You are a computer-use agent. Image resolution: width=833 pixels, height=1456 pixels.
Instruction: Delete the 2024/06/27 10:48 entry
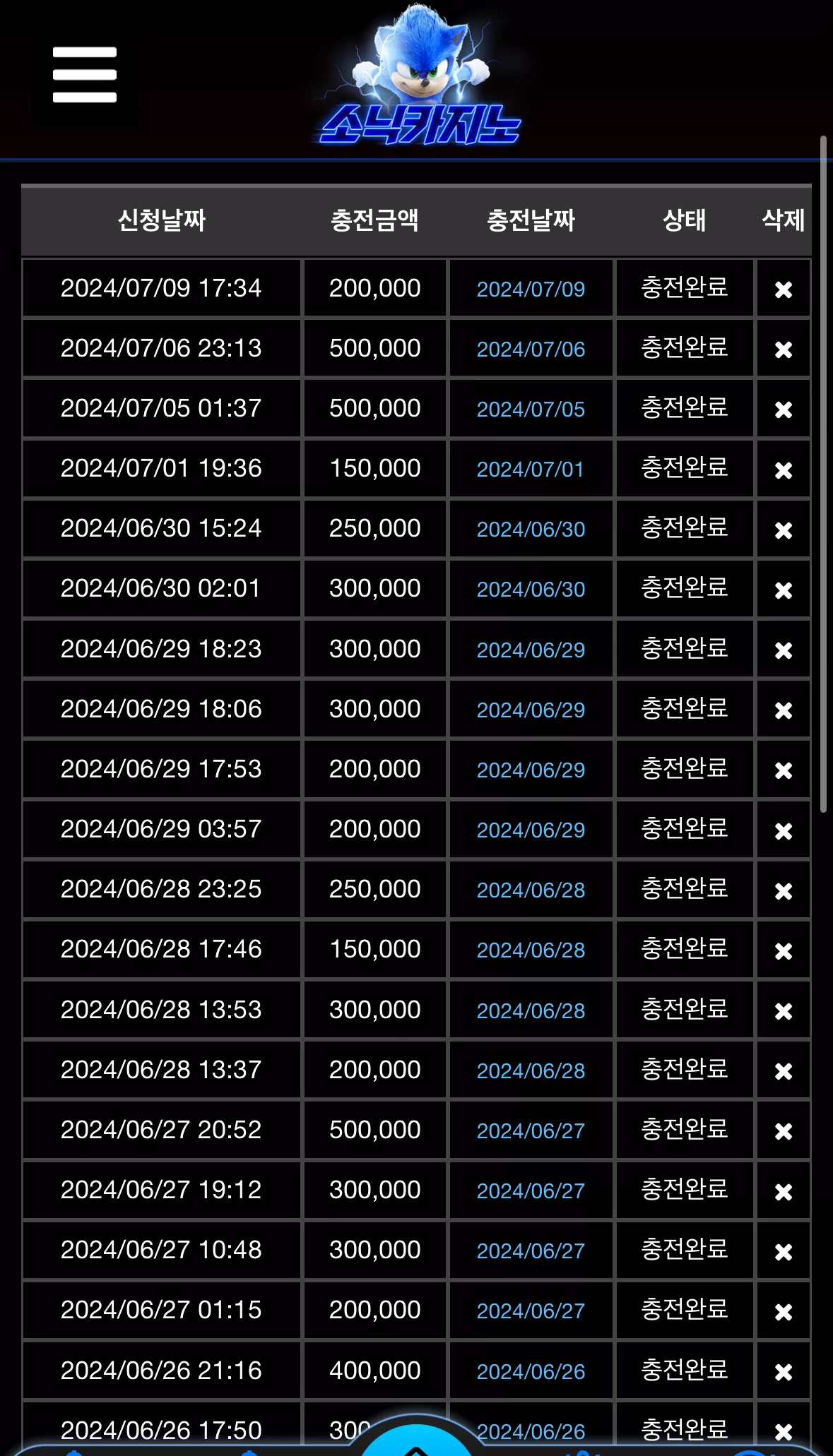coord(783,1252)
